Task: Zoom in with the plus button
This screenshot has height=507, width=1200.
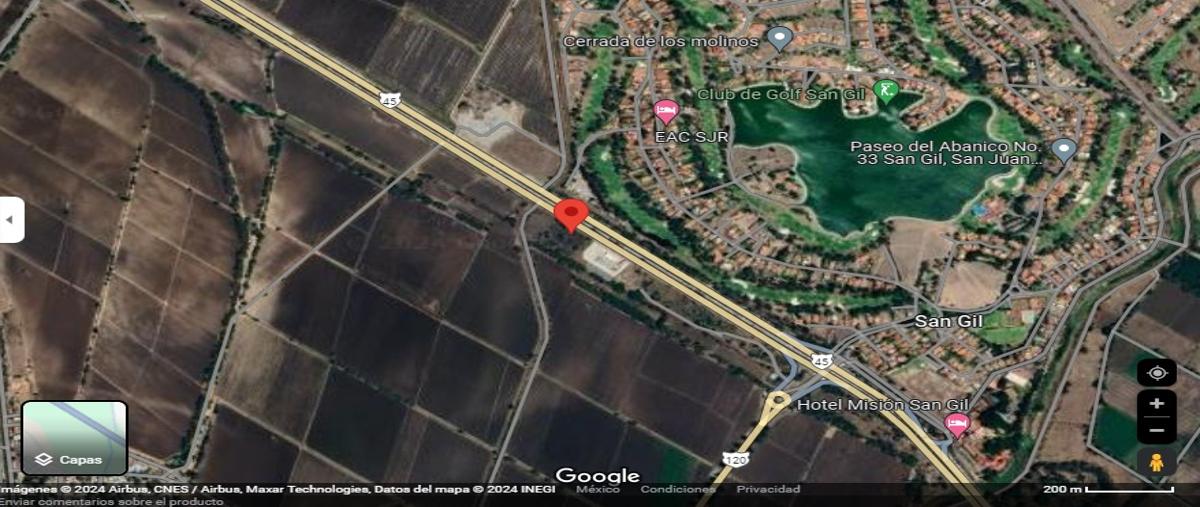Action: (1157, 404)
